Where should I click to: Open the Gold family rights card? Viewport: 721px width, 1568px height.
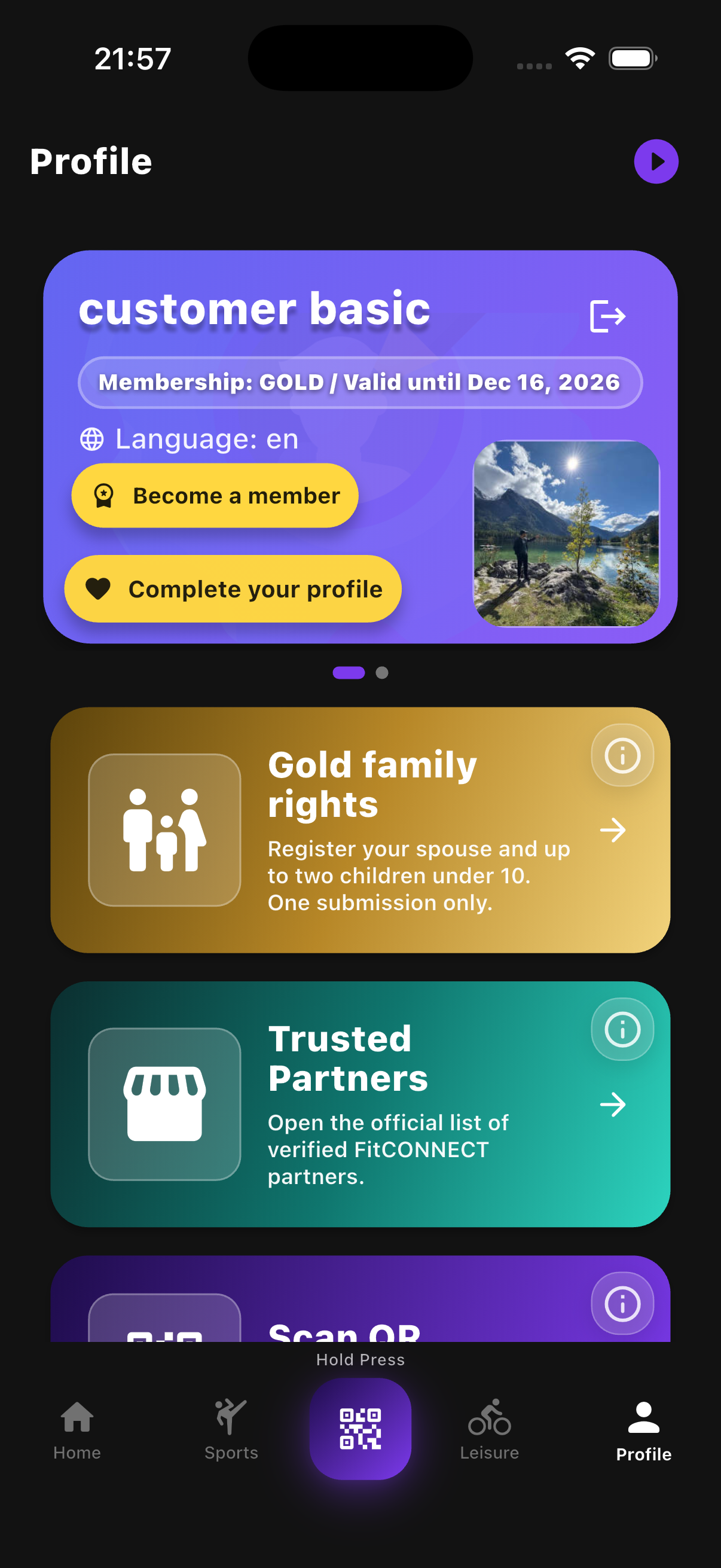click(x=360, y=829)
